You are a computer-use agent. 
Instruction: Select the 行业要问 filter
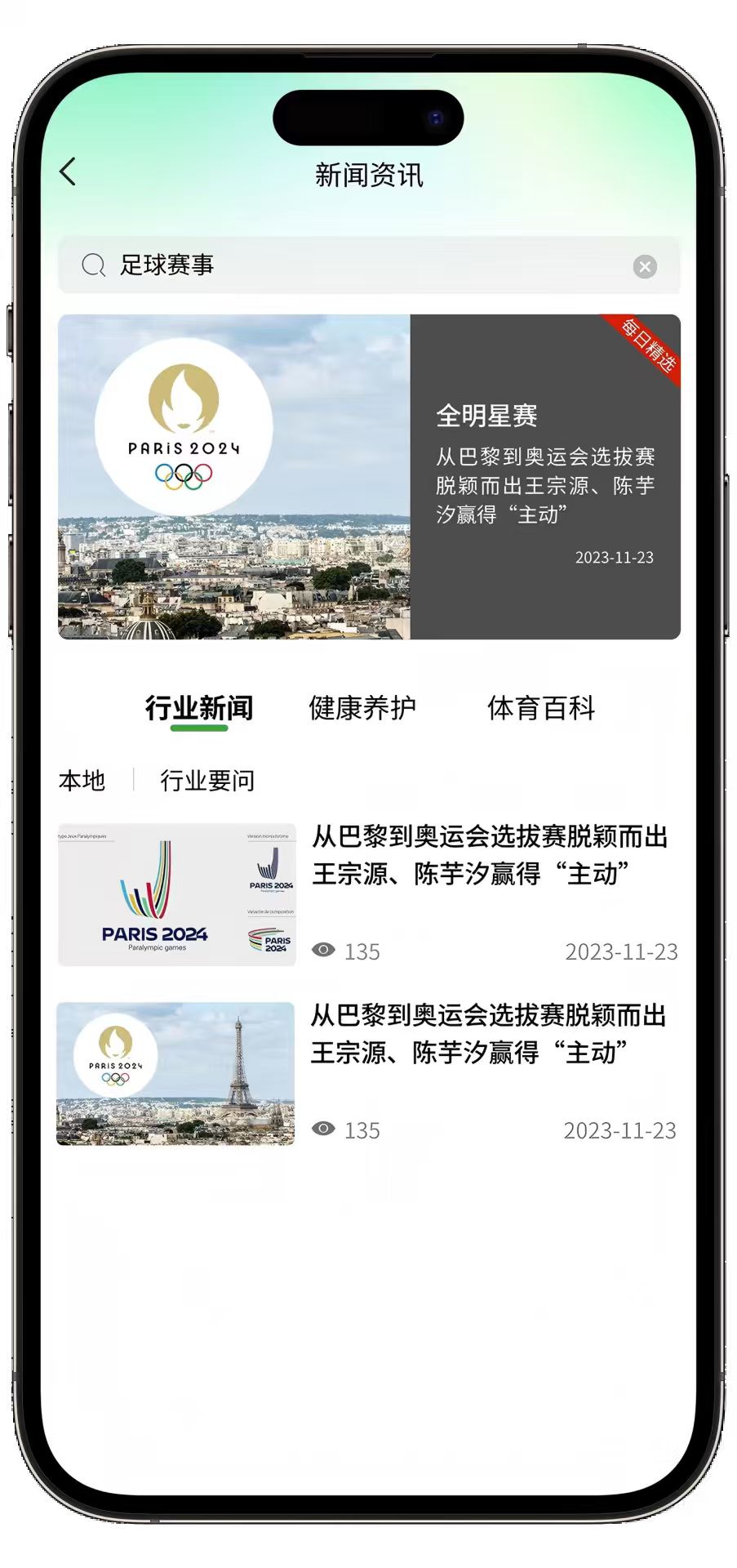click(206, 781)
